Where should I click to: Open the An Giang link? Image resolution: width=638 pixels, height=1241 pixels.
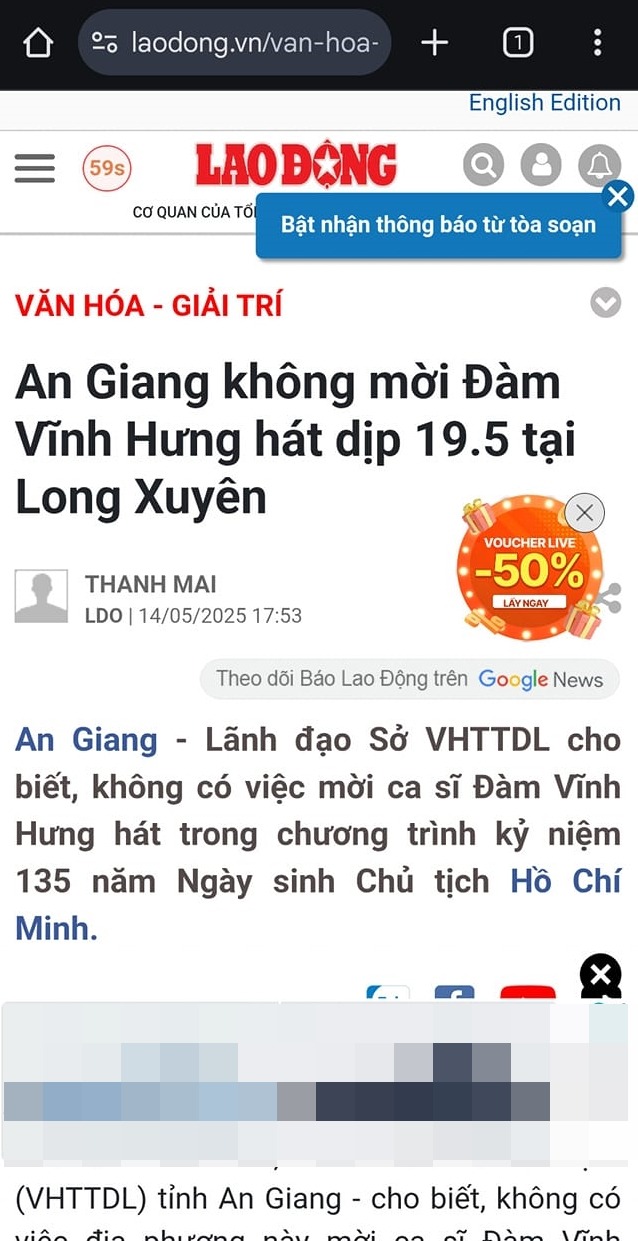tap(87, 740)
